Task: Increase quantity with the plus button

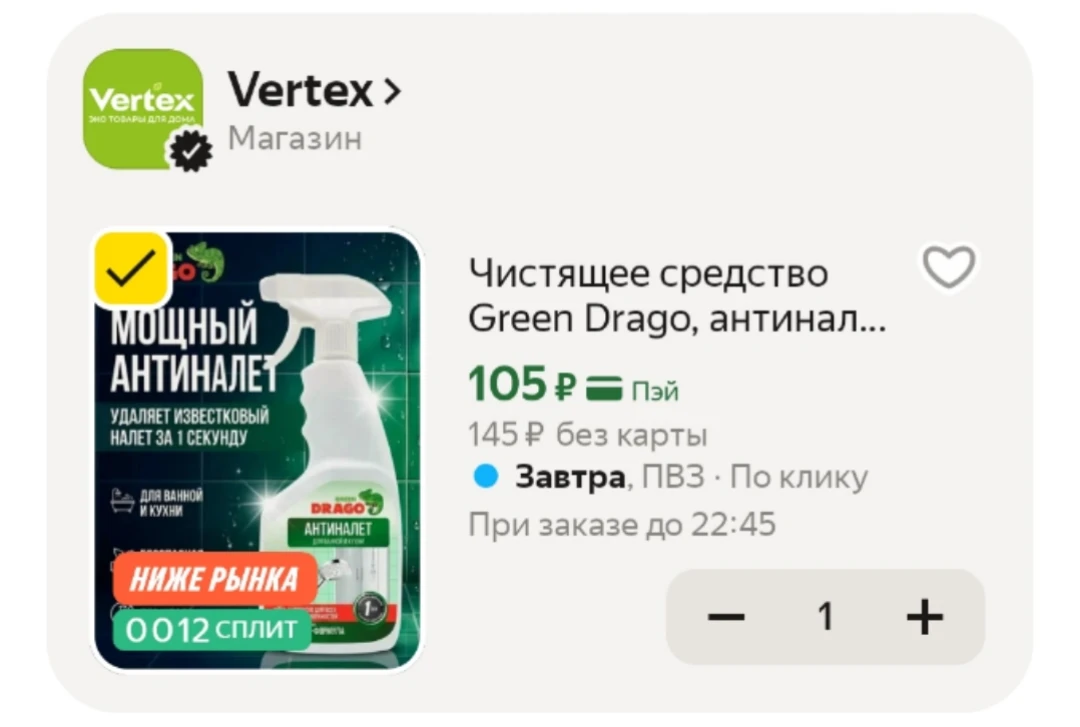Action: pyautogui.click(x=924, y=617)
